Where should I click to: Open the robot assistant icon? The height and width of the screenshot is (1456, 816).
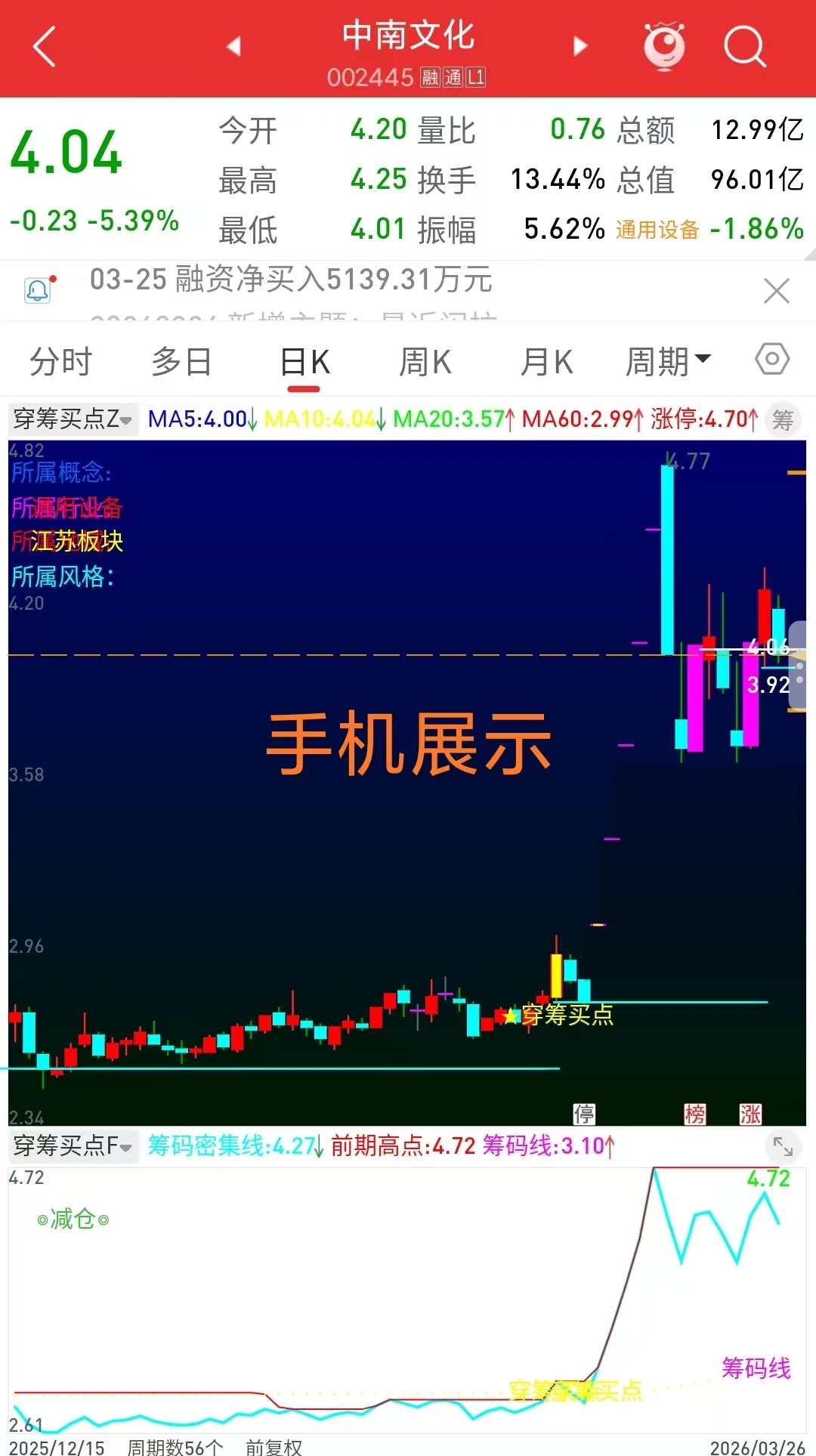point(663,47)
